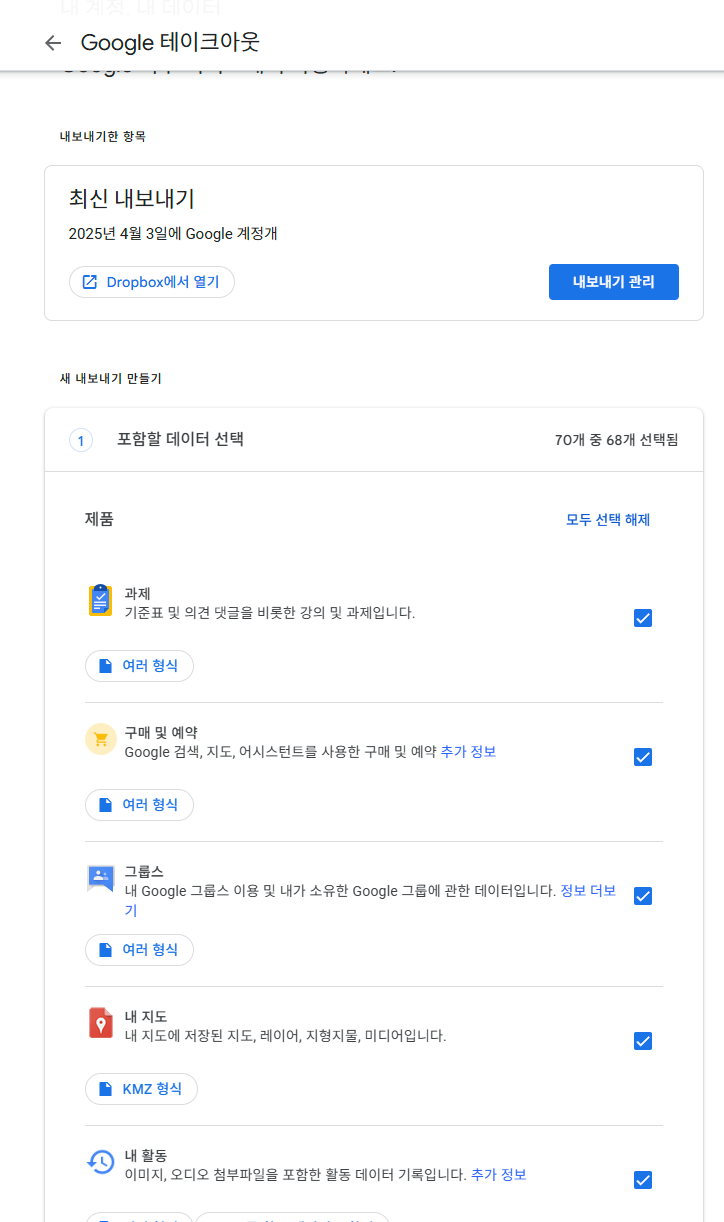Uncheck the 구매 및 예약 checkbox
Screen dimensions: 724x1222
point(643,757)
